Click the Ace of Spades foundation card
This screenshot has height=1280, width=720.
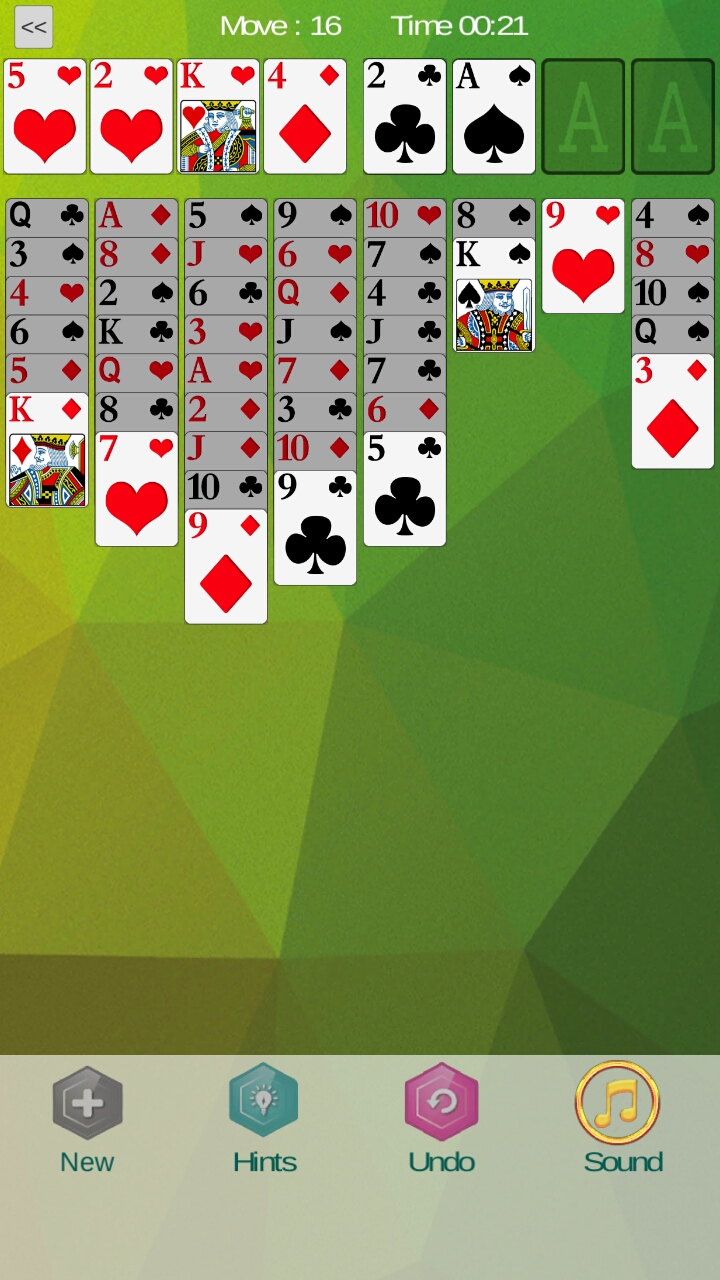coord(494,115)
